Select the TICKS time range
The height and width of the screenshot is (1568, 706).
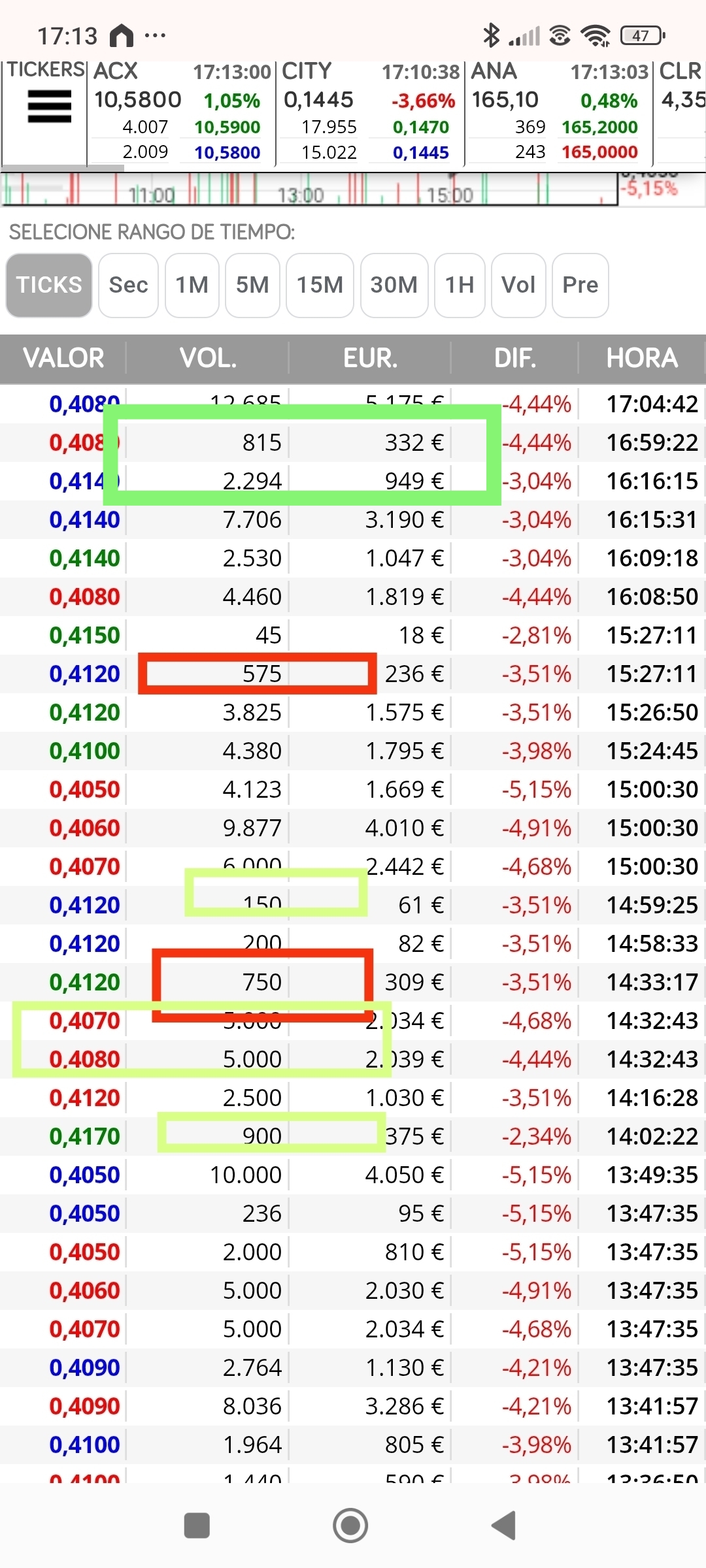[x=49, y=285]
